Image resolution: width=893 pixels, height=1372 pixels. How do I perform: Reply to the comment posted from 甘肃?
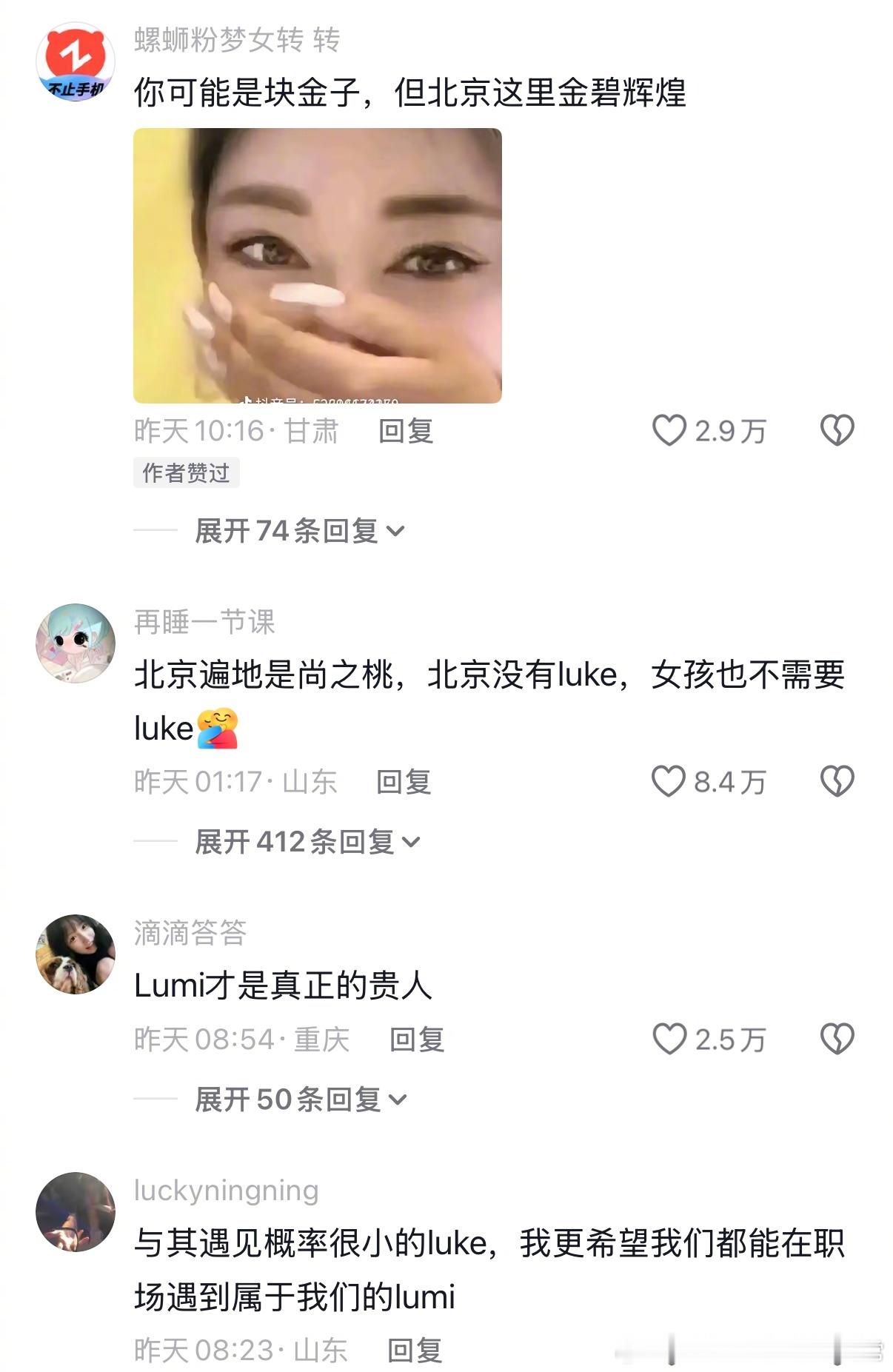(x=406, y=431)
